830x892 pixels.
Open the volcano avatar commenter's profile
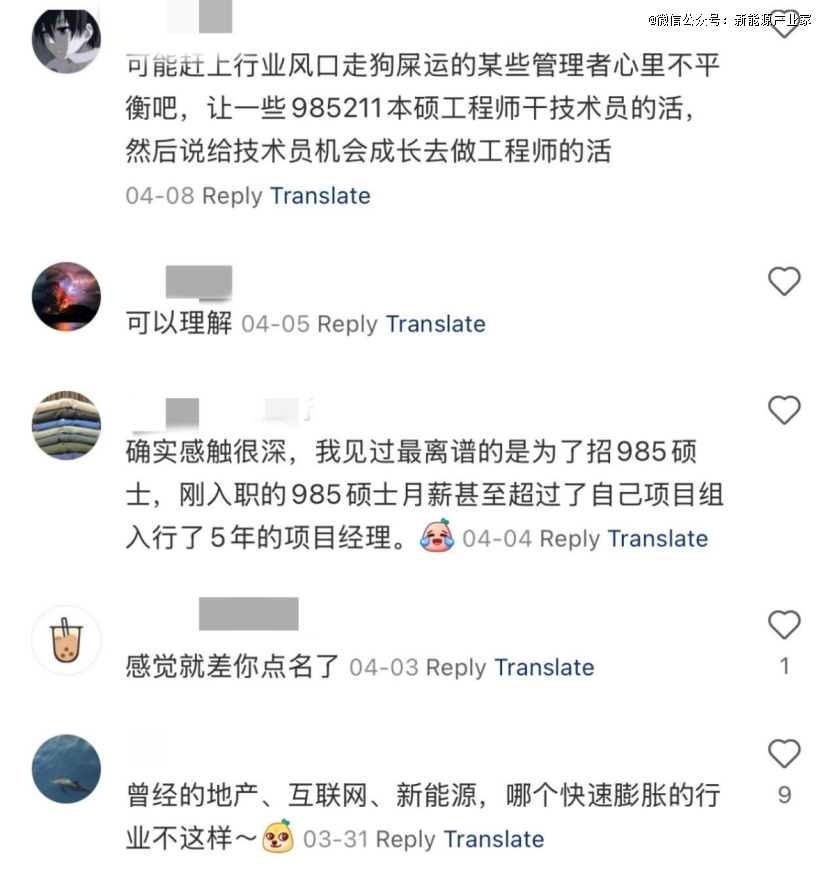click(x=66, y=297)
